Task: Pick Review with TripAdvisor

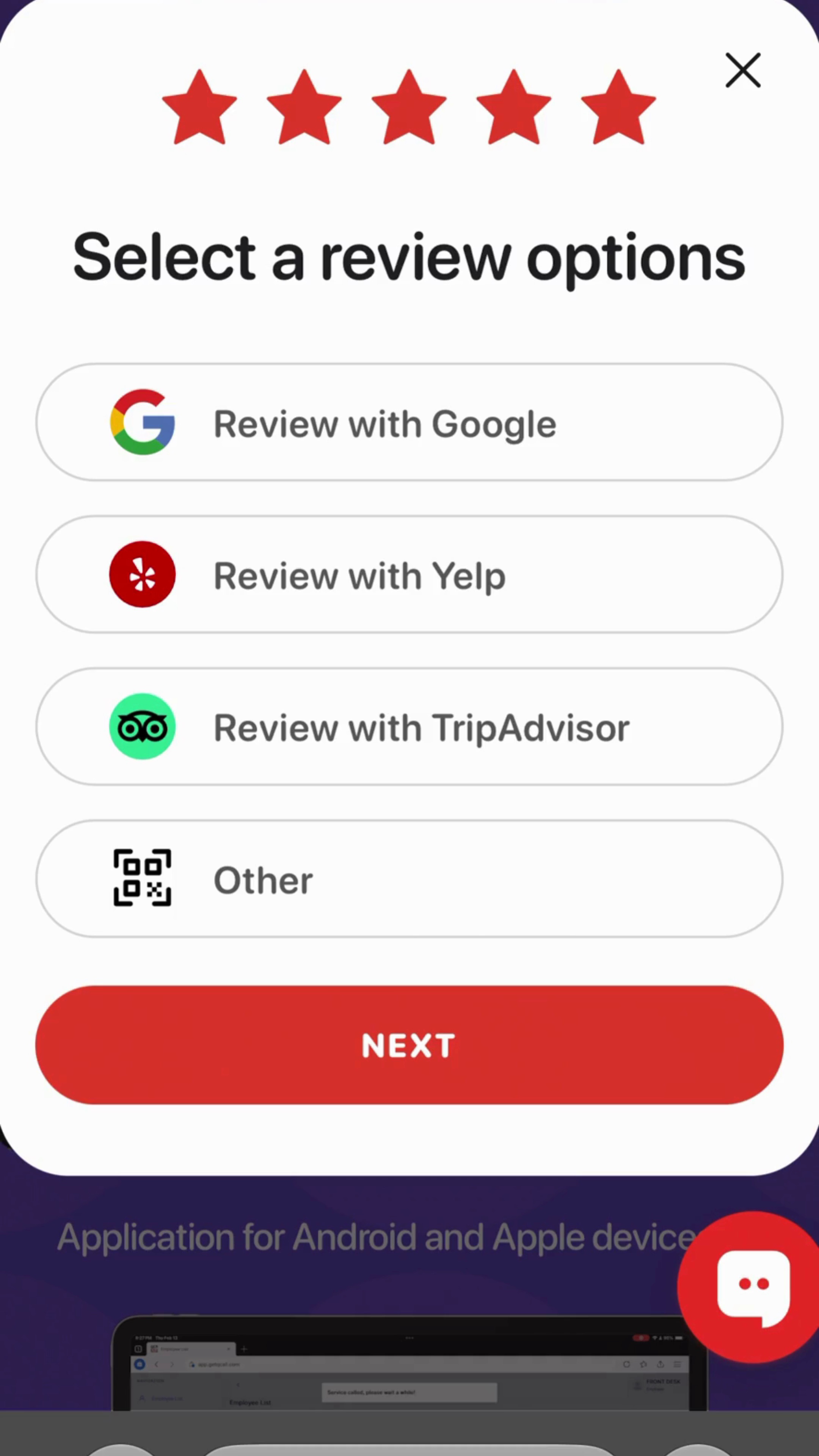Action: tap(409, 726)
